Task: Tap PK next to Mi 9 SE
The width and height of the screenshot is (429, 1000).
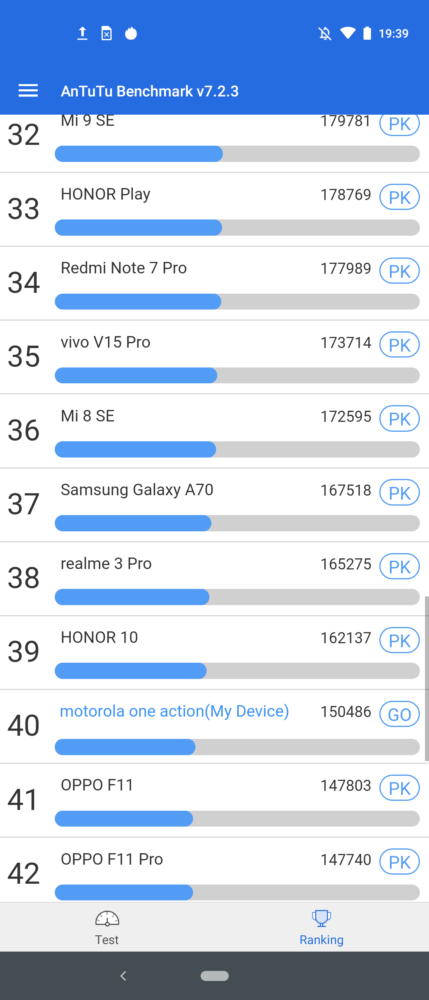Action: click(x=400, y=124)
